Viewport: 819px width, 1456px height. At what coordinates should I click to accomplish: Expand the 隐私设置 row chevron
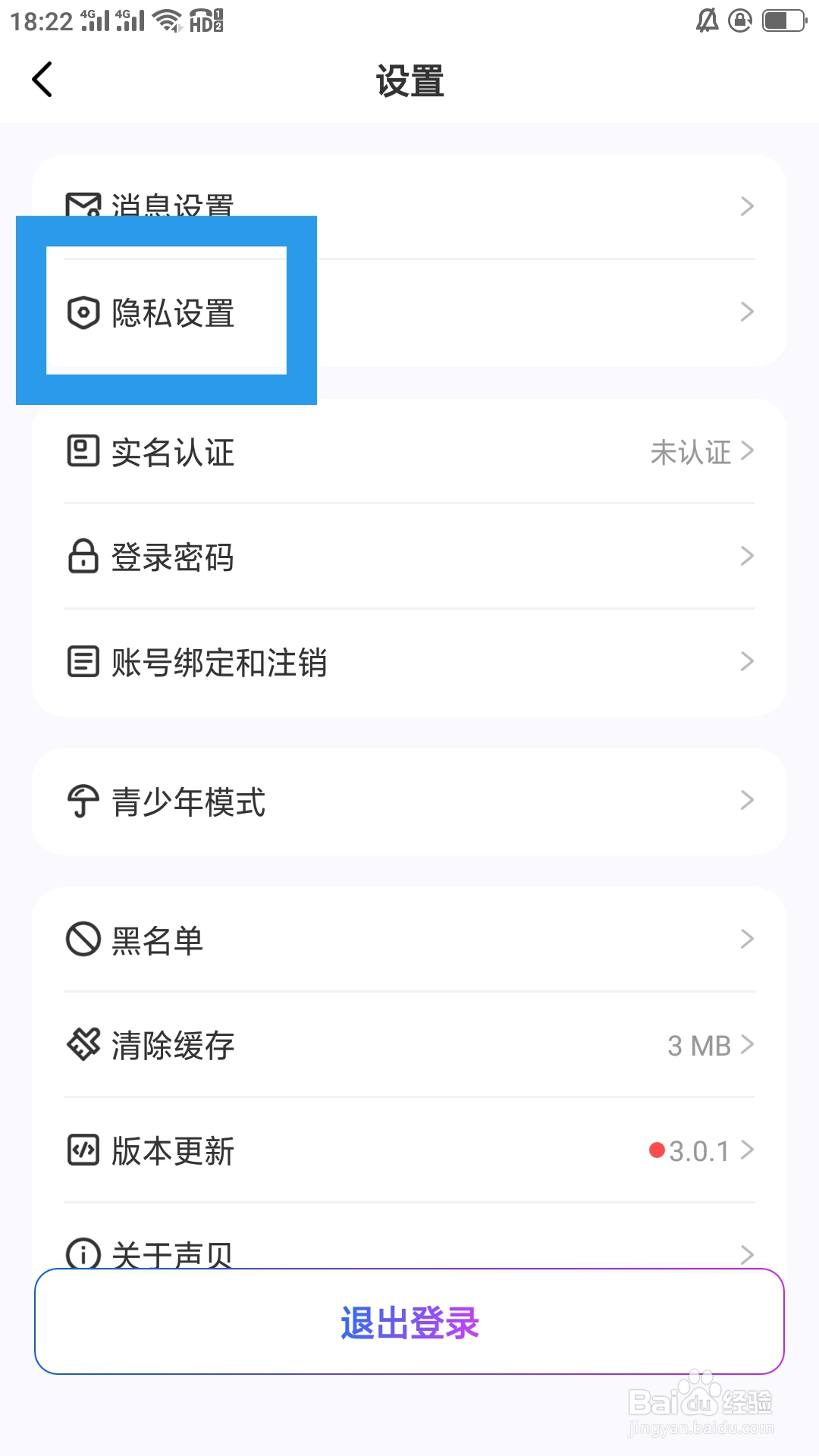tap(746, 311)
